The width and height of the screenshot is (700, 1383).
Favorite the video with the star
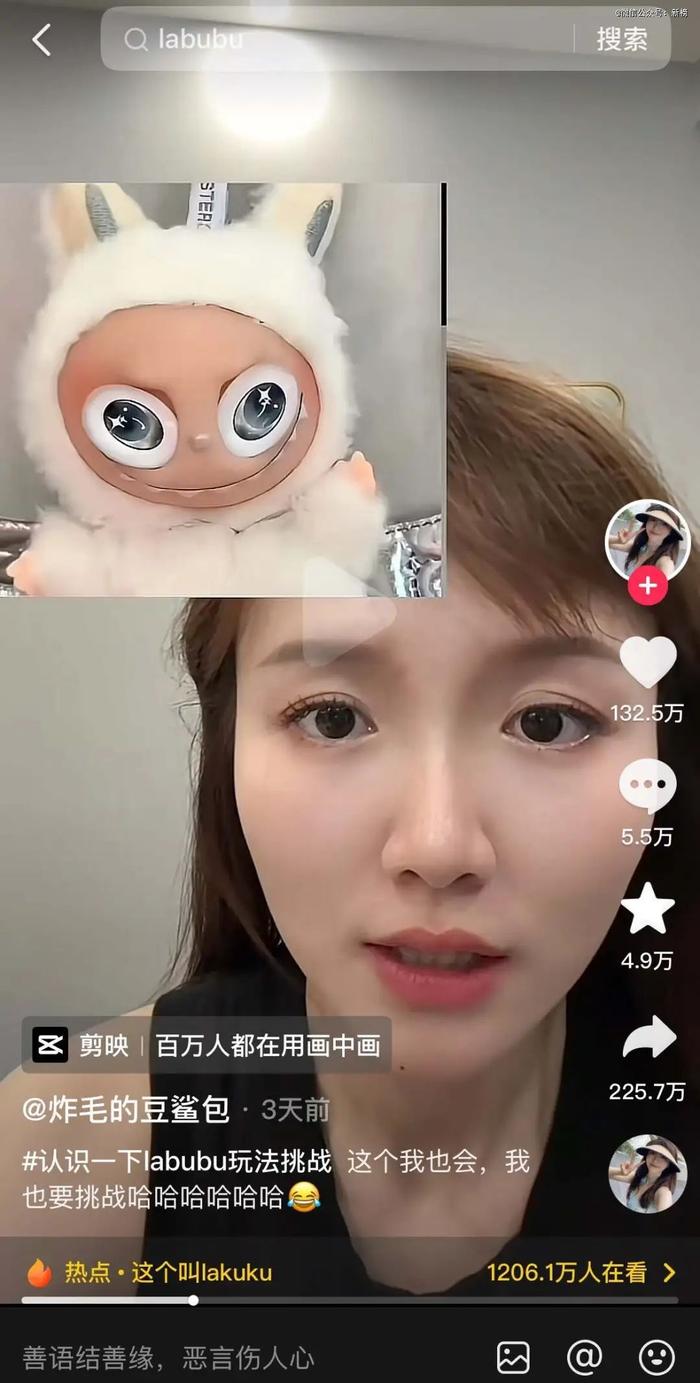click(647, 908)
